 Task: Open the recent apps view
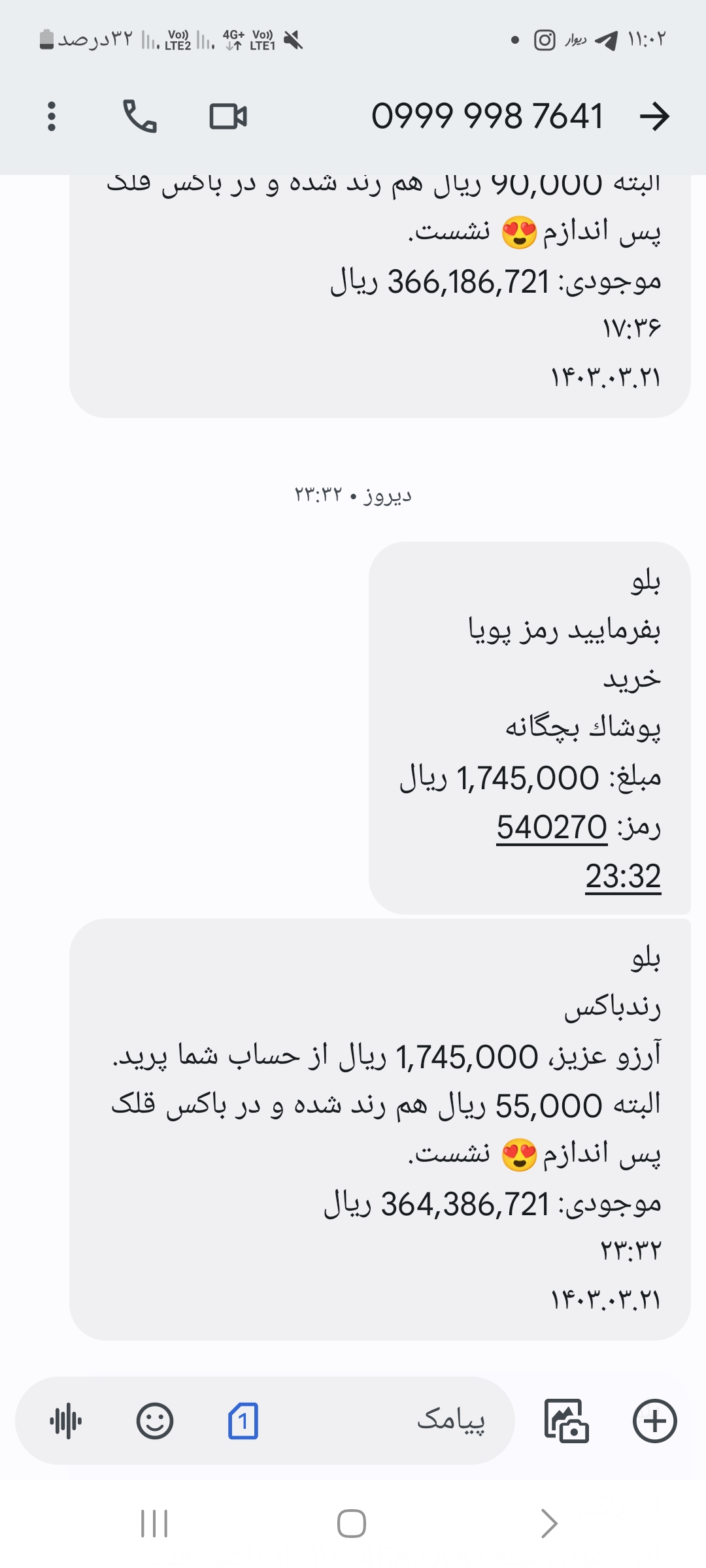pyautogui.click(x=155, y=1524)
